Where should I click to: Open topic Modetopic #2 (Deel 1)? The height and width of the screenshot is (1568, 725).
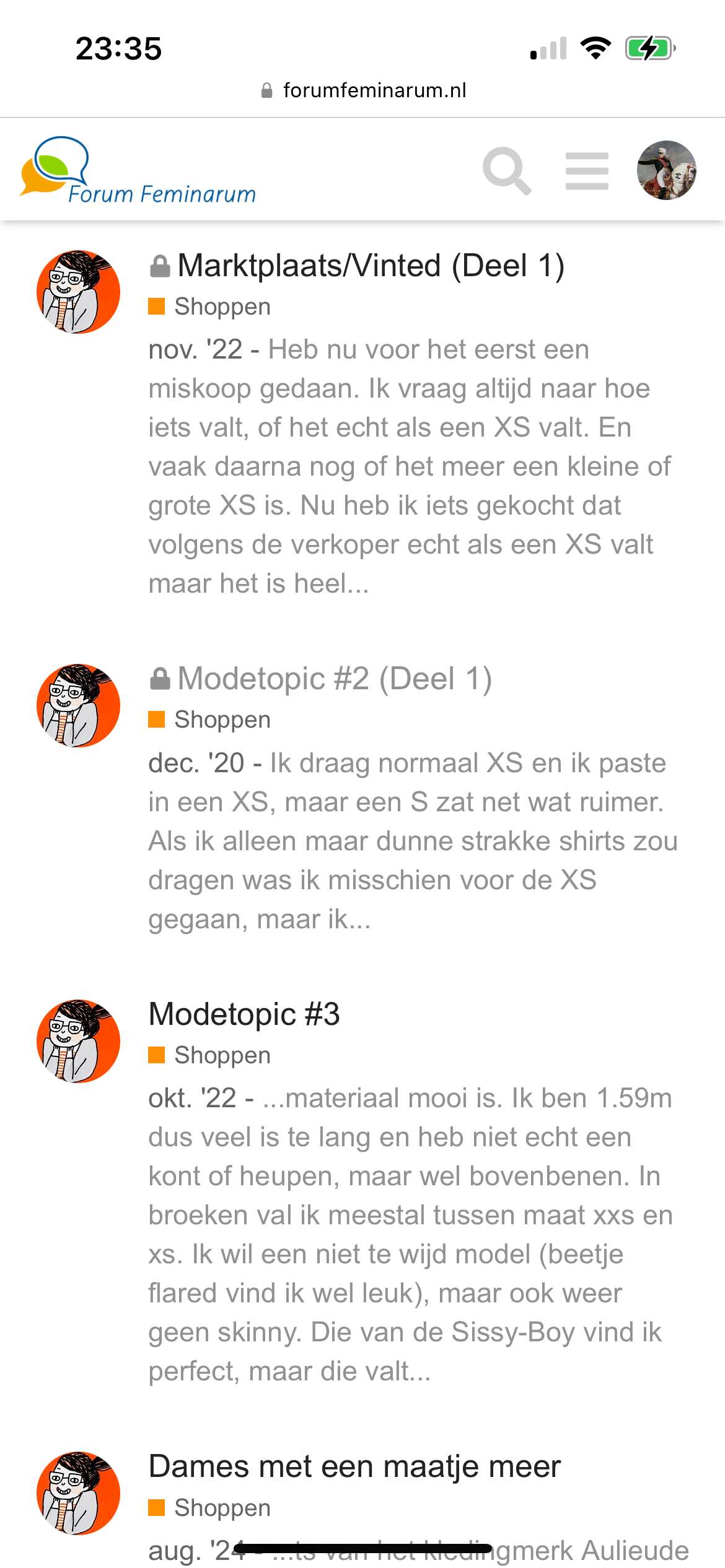click(x=335, y=679)
